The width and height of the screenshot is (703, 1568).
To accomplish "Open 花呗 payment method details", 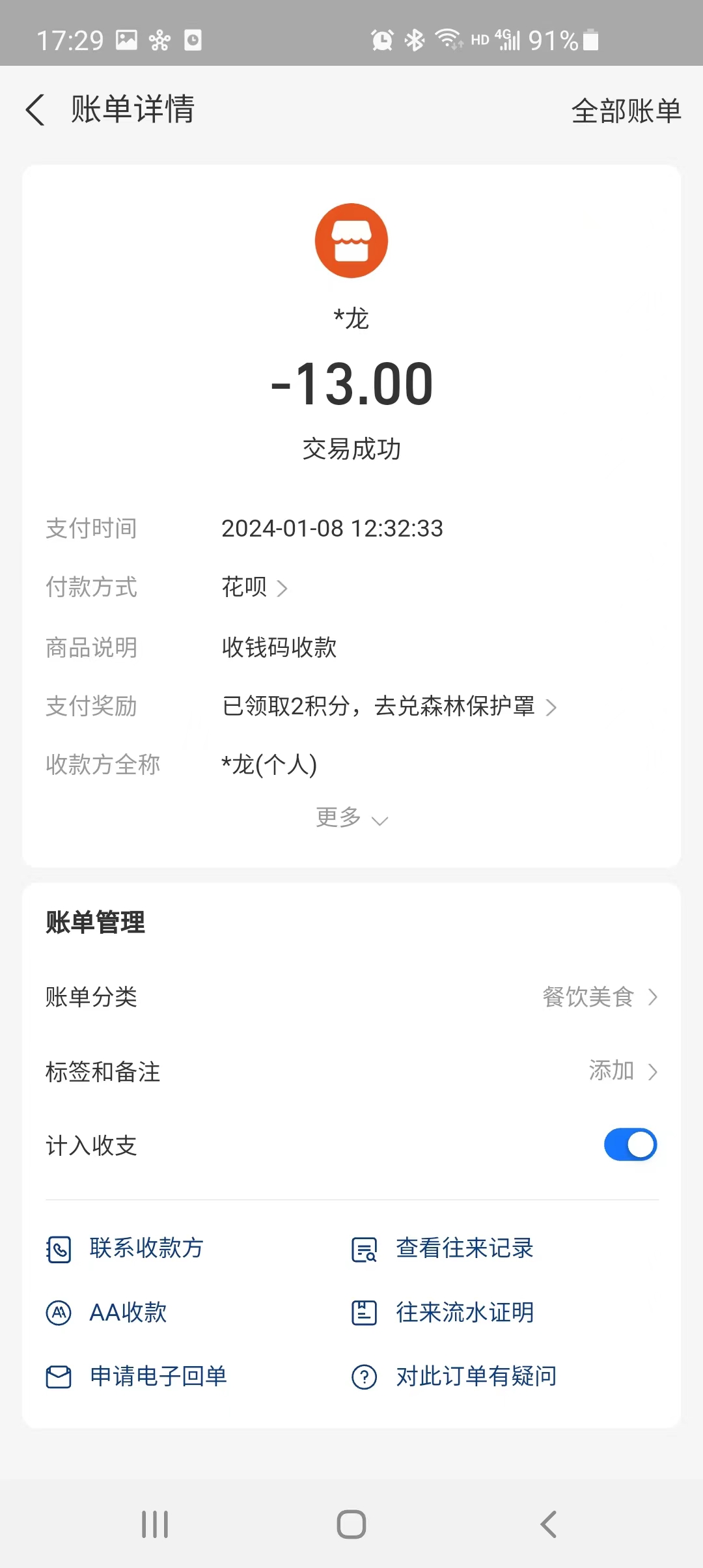I will point(255,587).
